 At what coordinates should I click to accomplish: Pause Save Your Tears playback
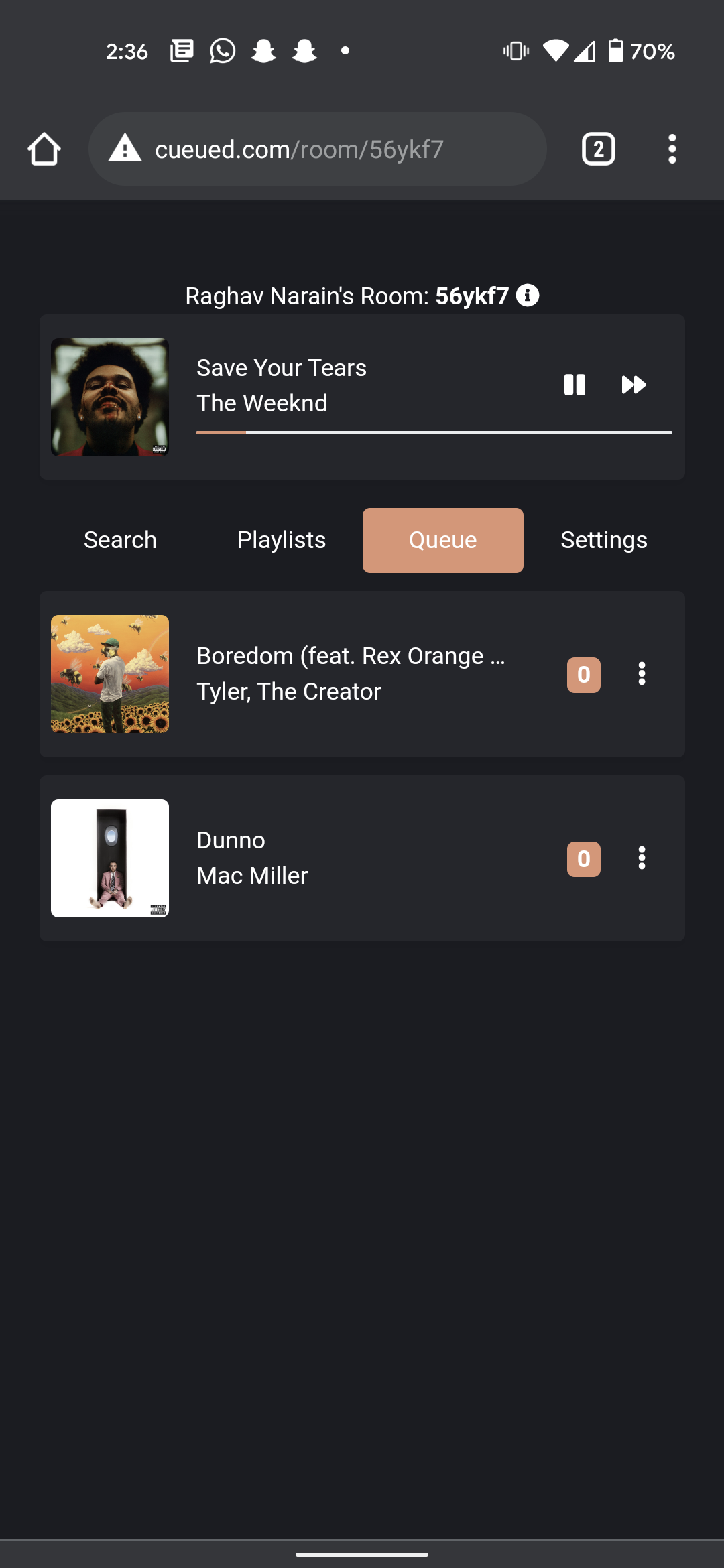coord(575,385)
